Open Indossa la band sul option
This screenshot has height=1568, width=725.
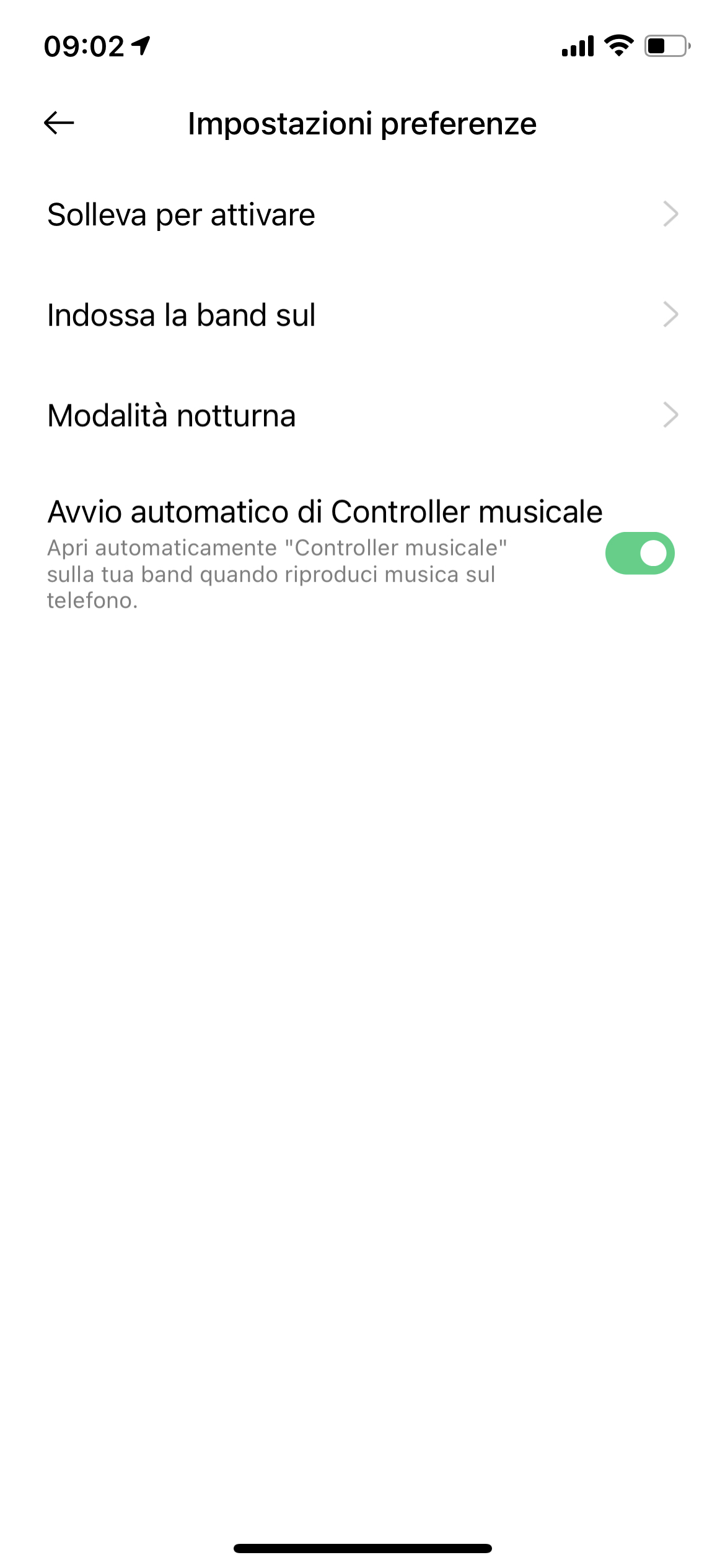click(362, 315)
